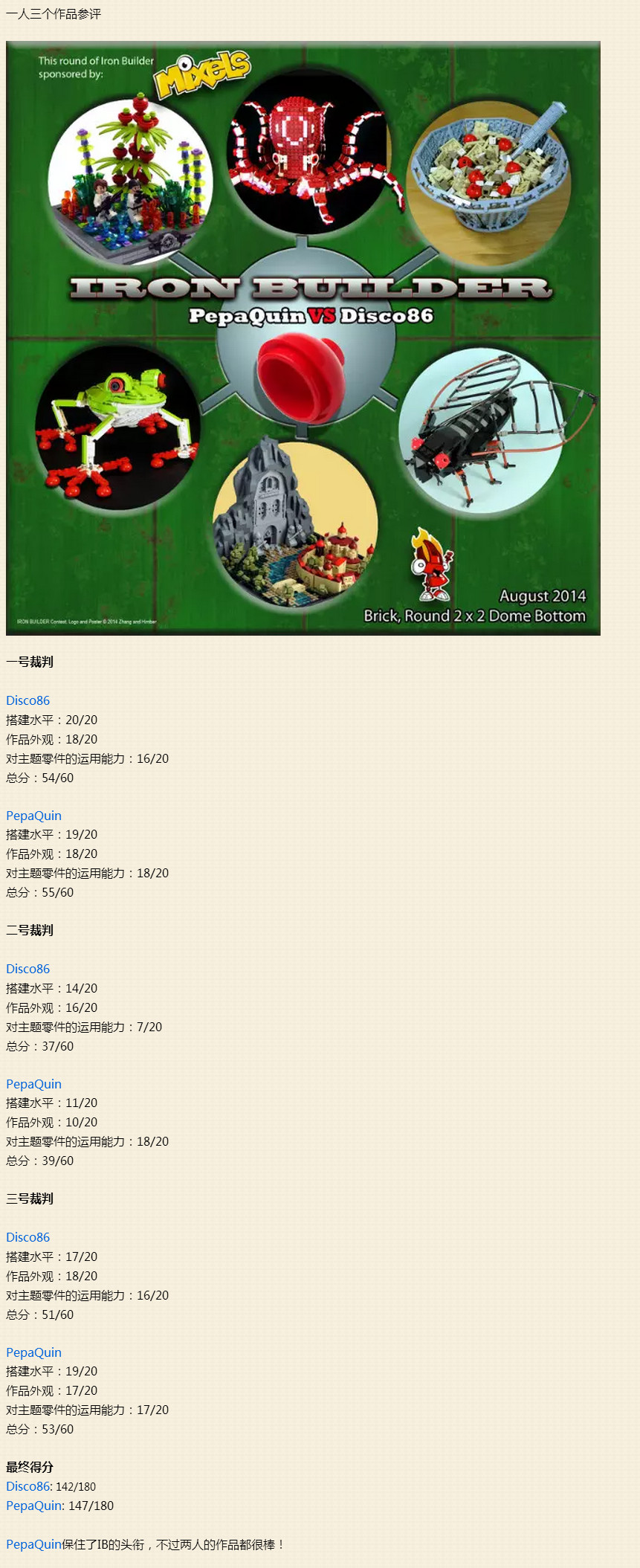This screenshot has width=640, height=1568.
Task: Tap PepaQuin link in the closing sentence
Action: (x=33, y=1544)
